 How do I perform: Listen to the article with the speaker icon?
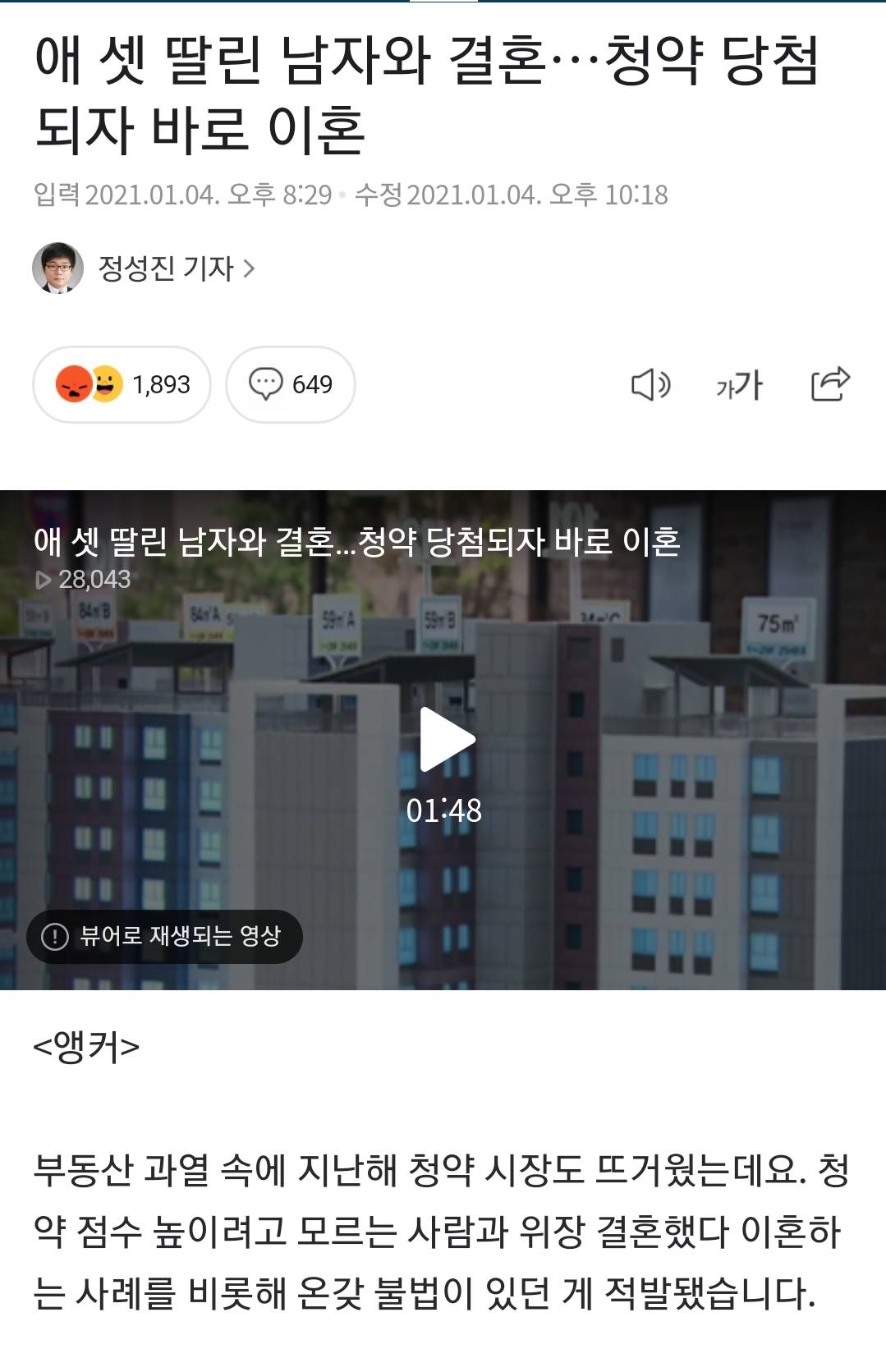pos(650,384)
